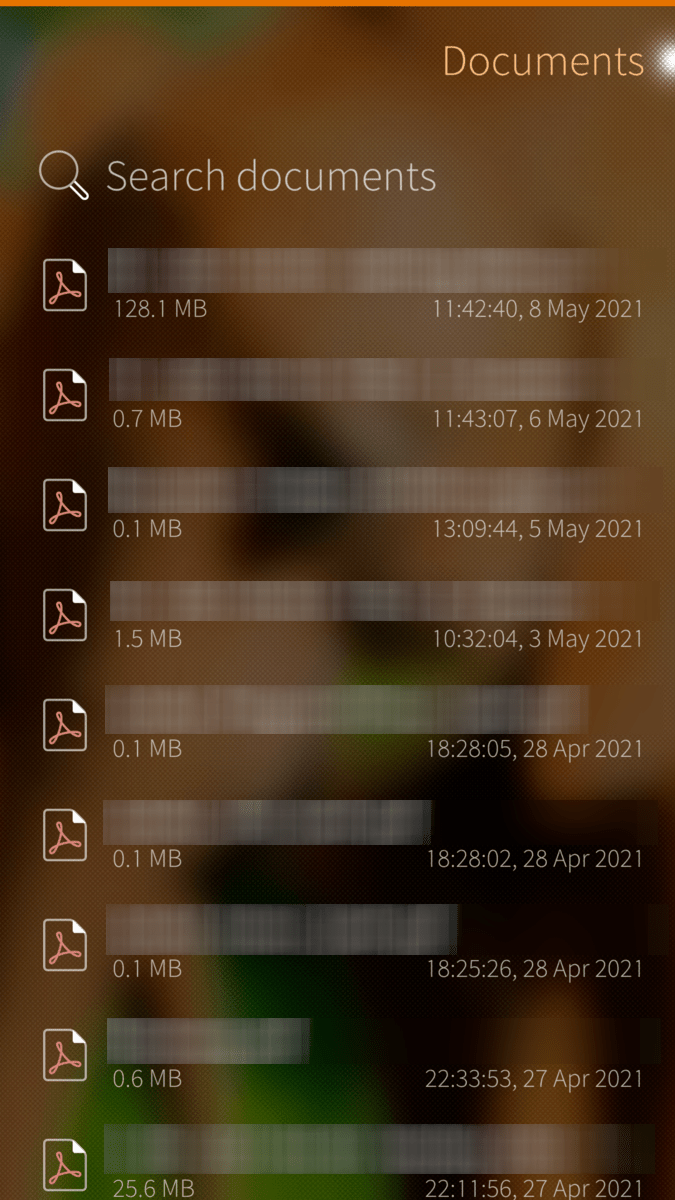
Task: Open the PDF saved at 18:28:05, 28 Apr 2021
Action: [x=340, y=725]
